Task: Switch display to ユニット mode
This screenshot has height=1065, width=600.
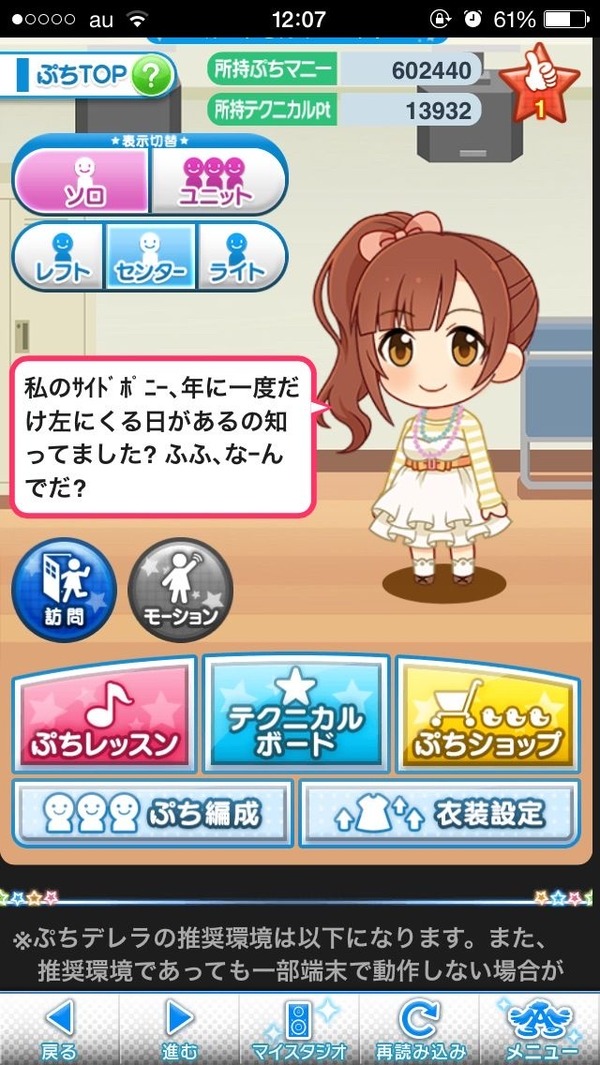Action: (217, 181)
